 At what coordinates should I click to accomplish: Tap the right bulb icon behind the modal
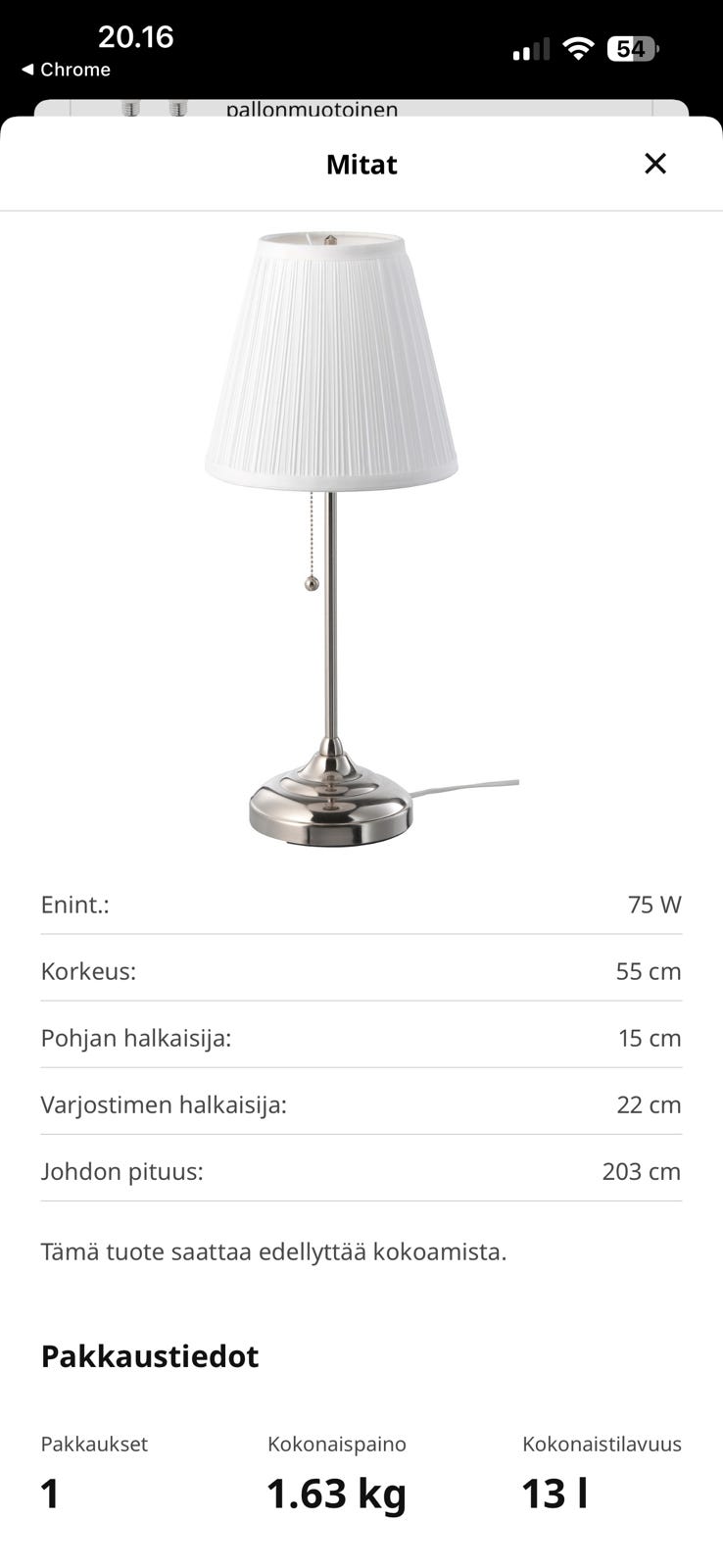(177, 108)
